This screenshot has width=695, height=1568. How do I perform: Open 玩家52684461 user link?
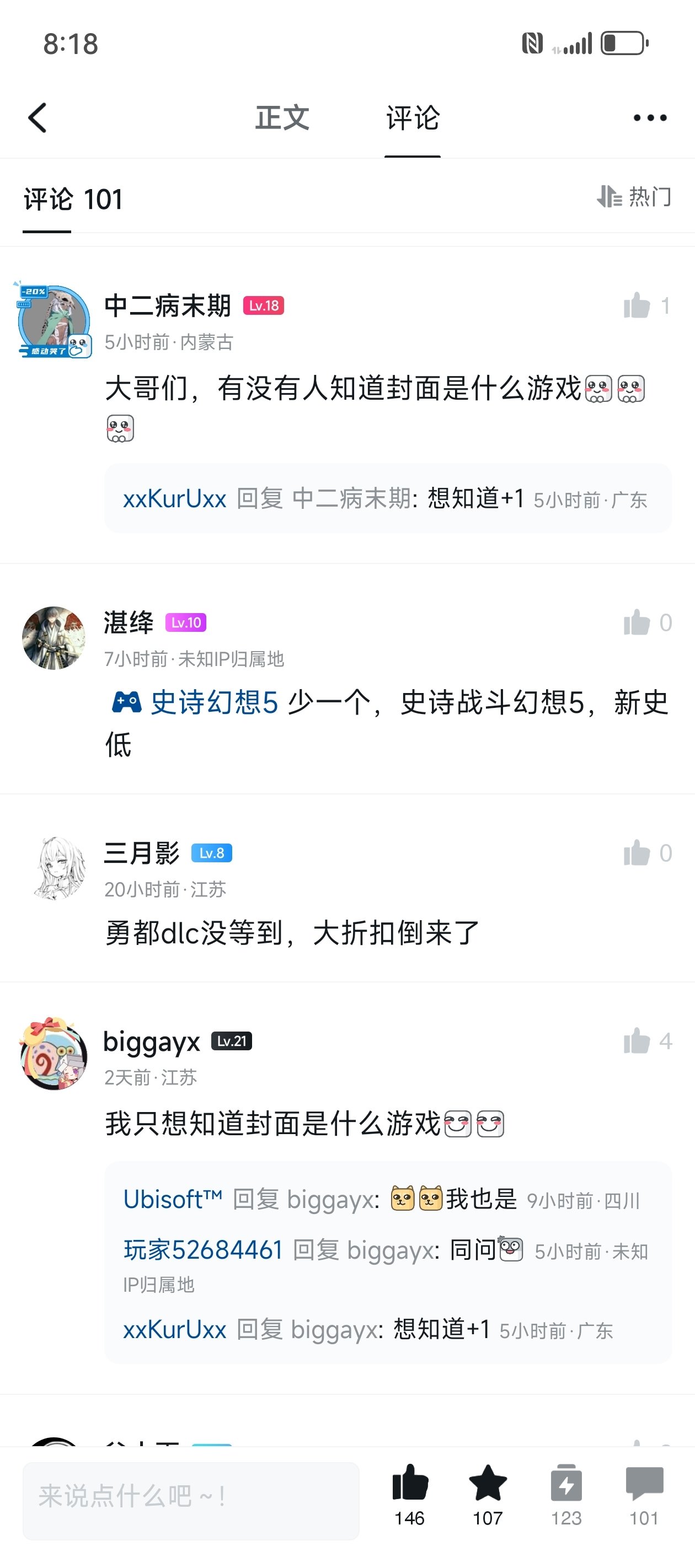[203, 1250]
